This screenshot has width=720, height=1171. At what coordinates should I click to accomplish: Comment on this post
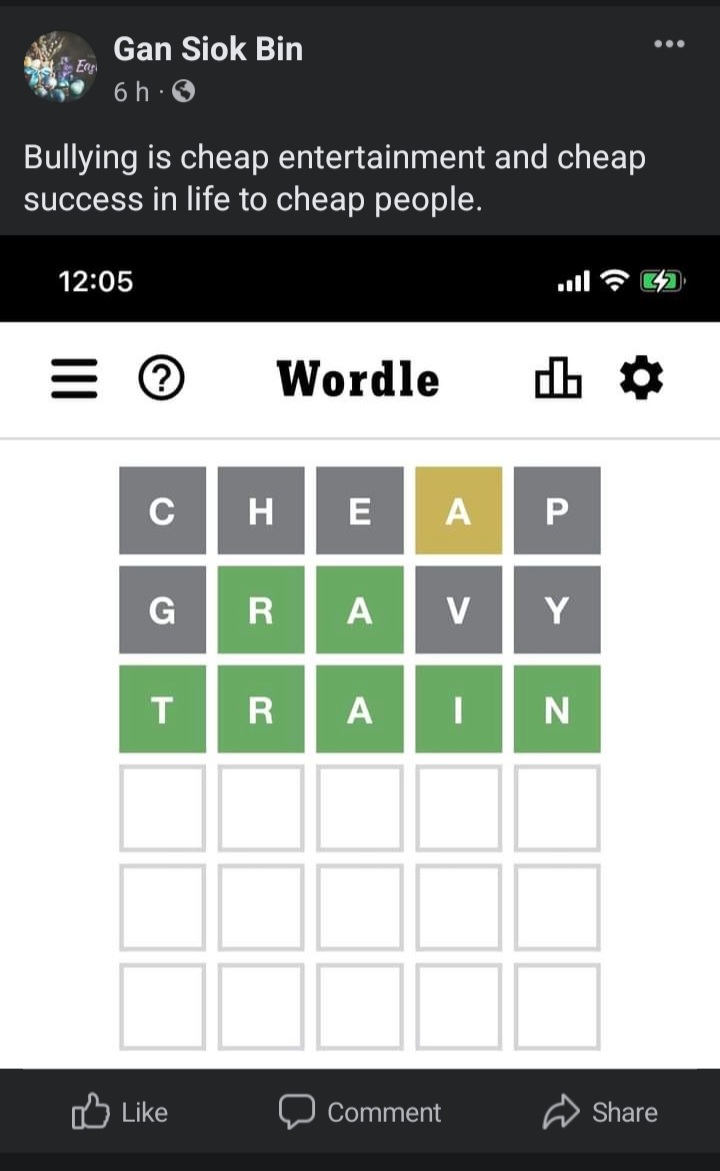point(359,1111)
